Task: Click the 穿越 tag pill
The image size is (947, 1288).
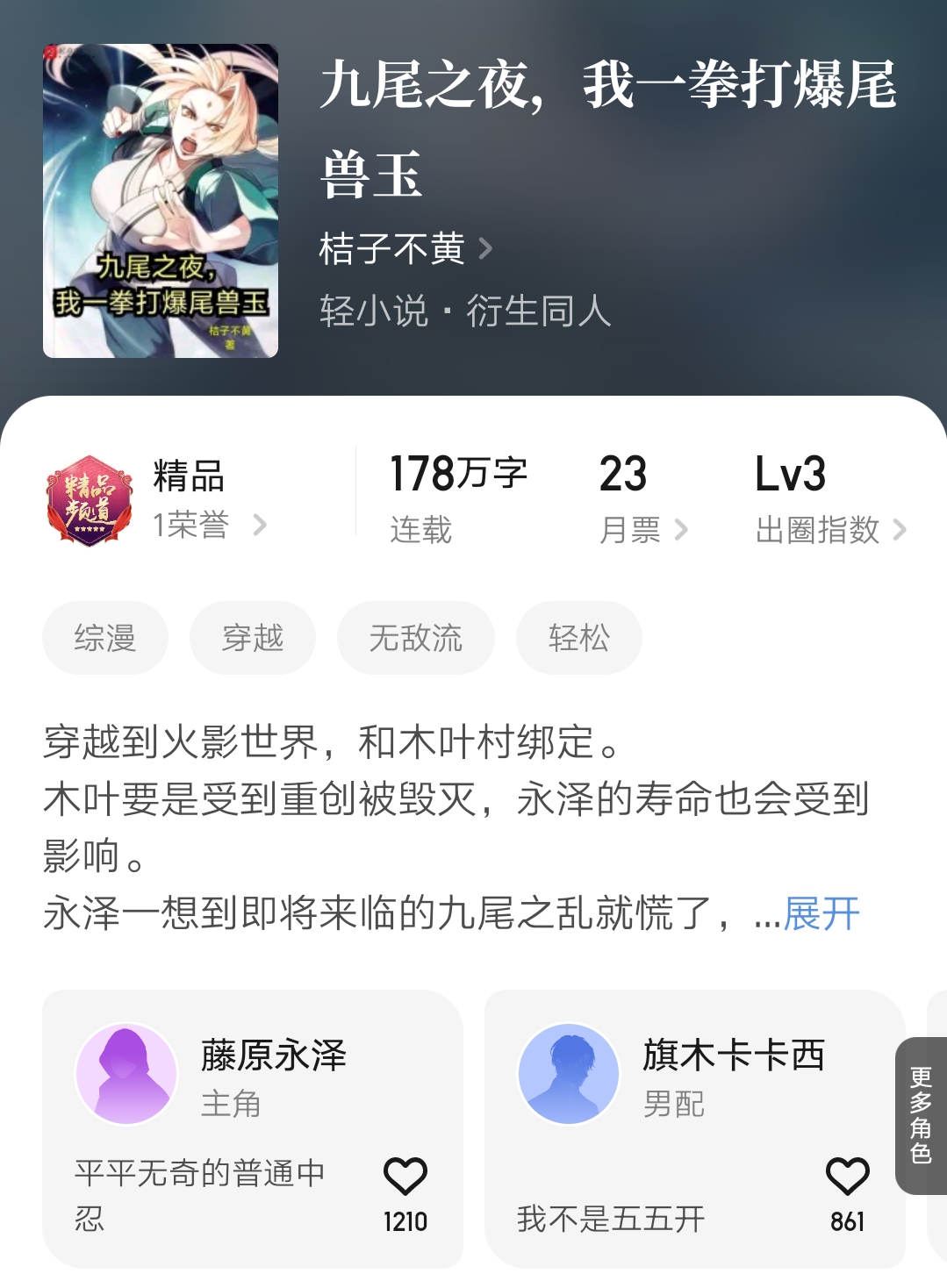Action: coord(252,639)
